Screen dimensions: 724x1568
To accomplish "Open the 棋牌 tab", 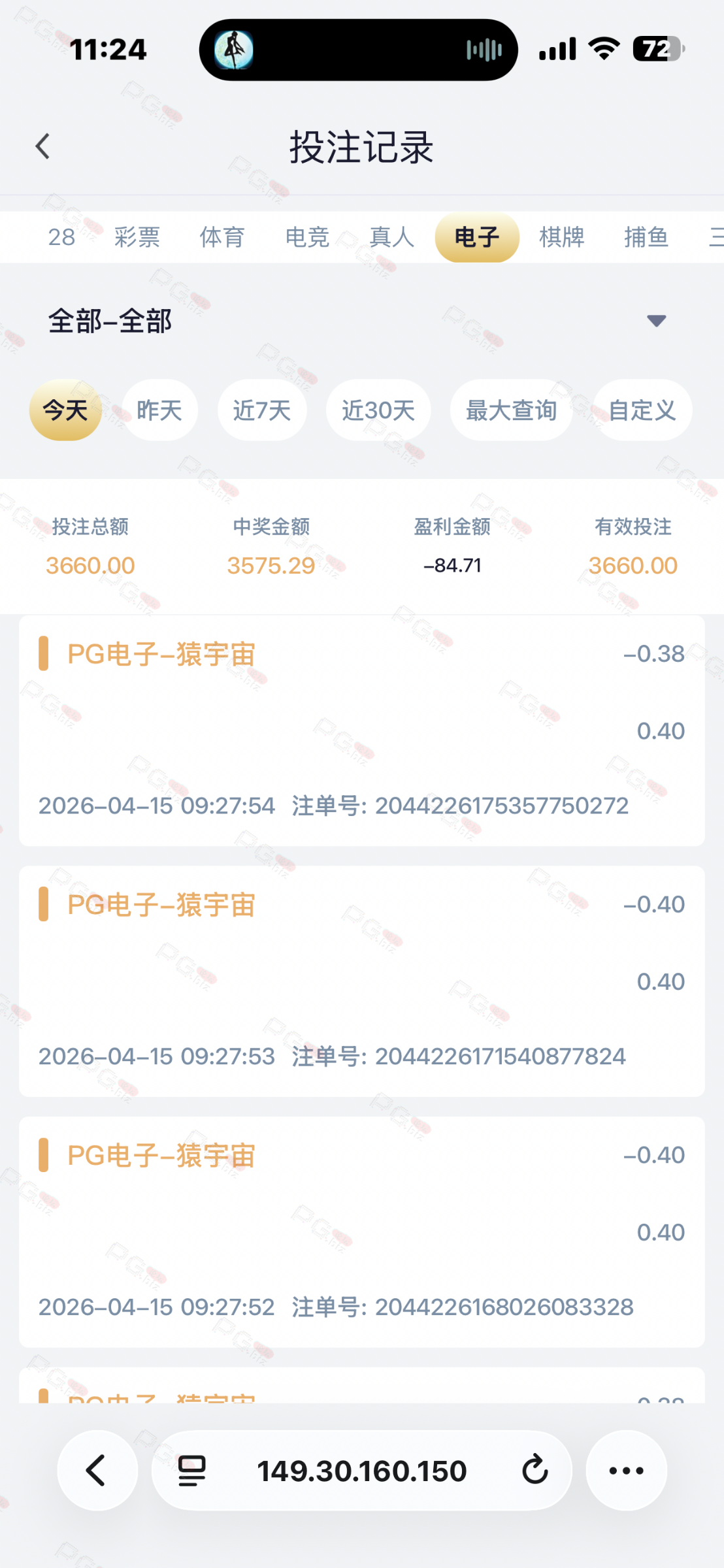I will [562, 237].
